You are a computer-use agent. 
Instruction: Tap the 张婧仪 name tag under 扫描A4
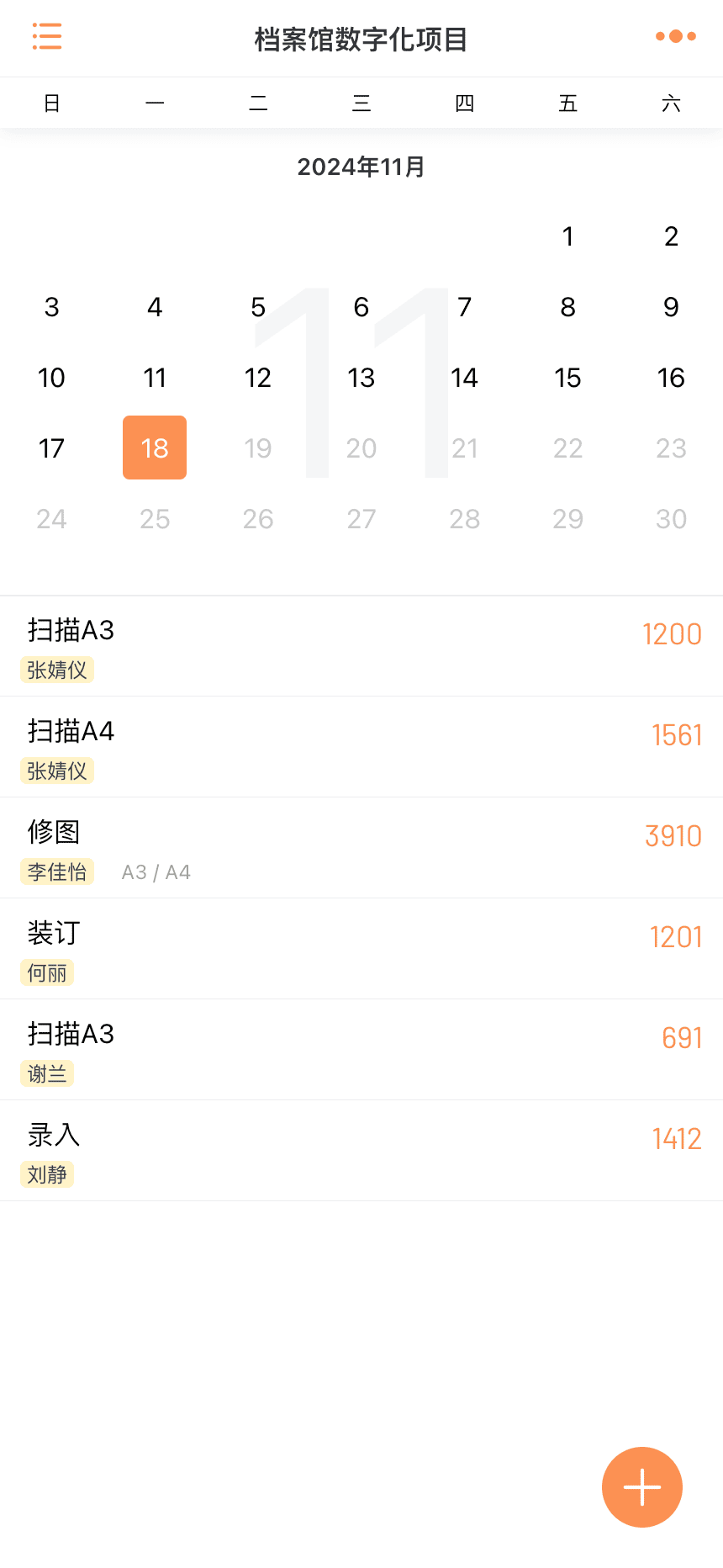click(56, 771)
